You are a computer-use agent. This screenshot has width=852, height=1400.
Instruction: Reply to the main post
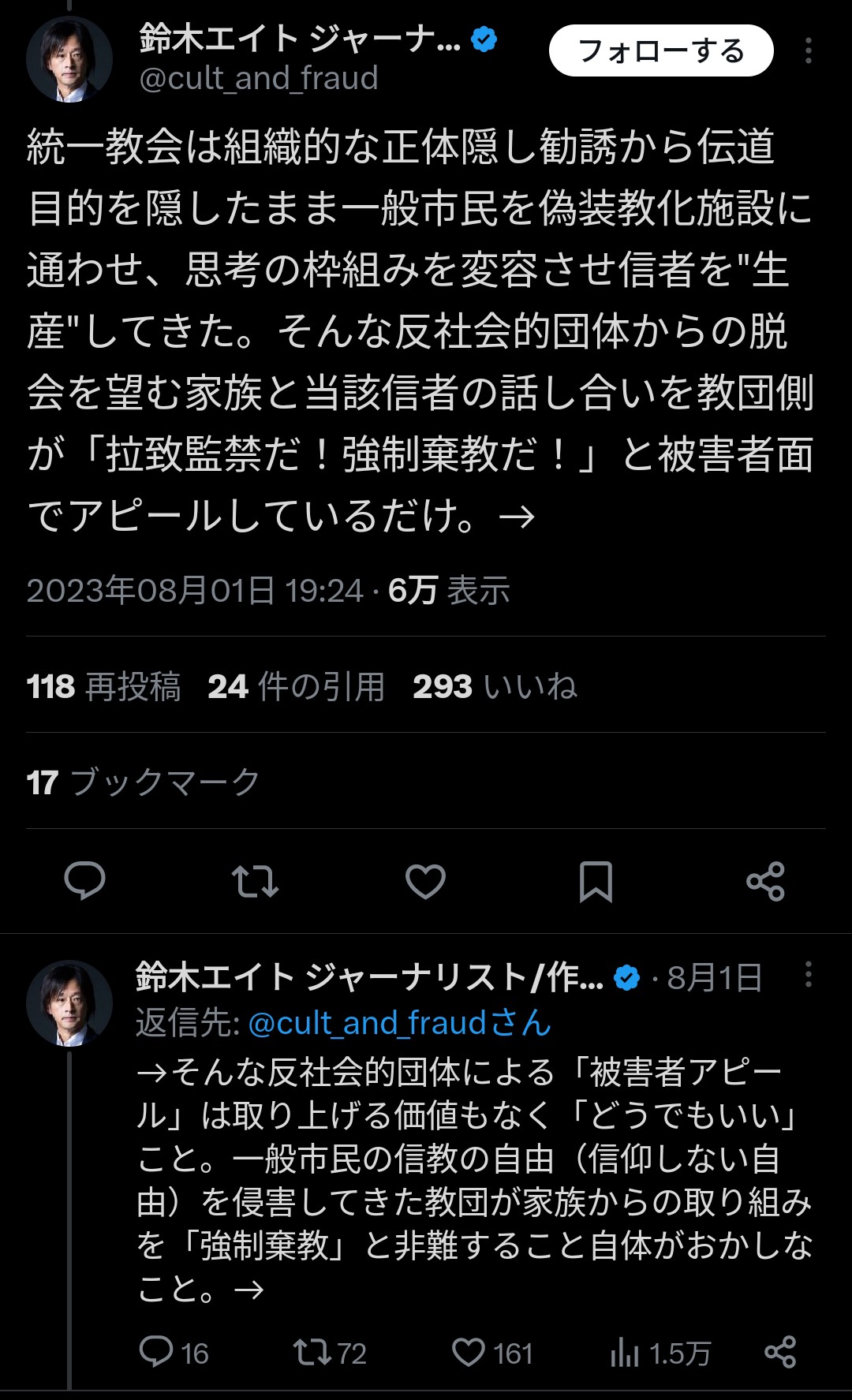click(x=84, y=881)
